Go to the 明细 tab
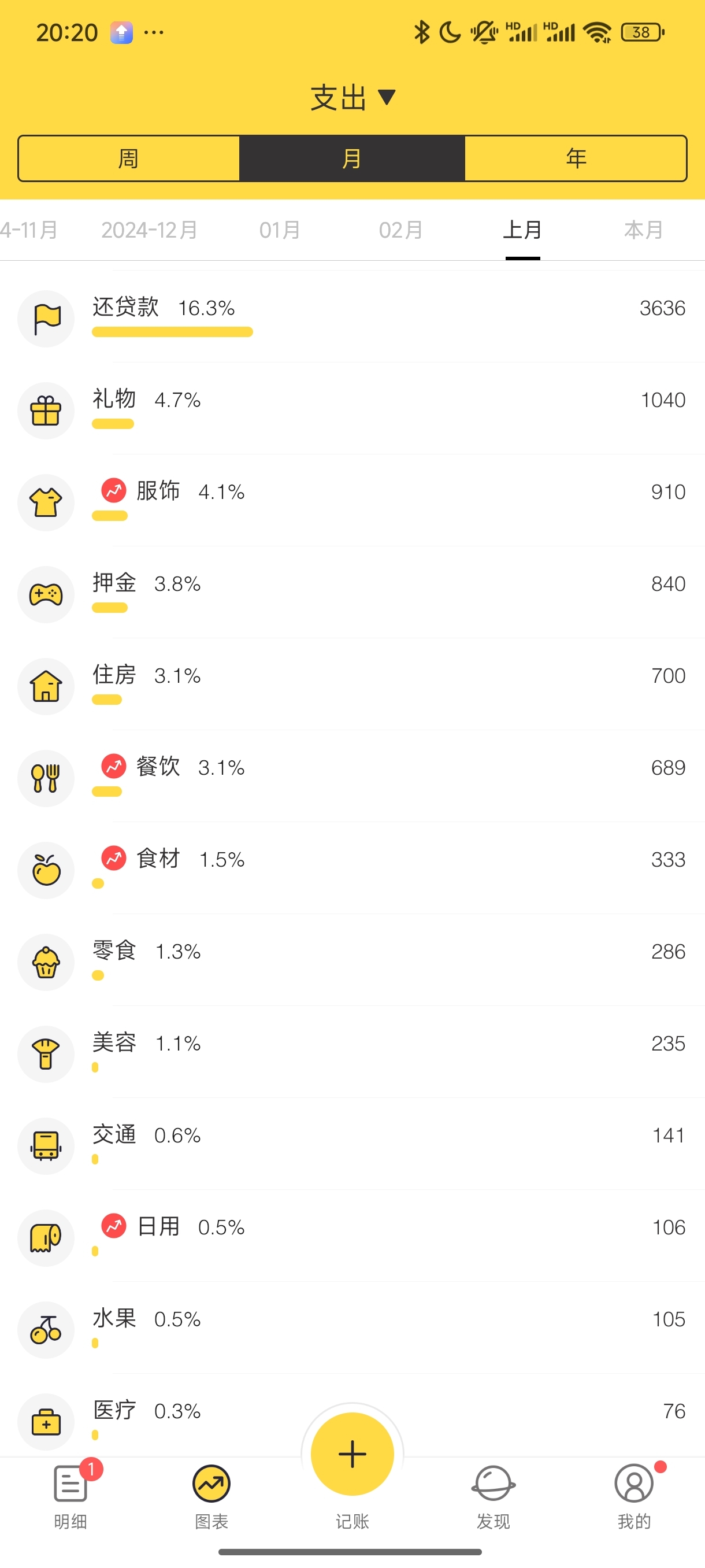The image size is (705, 1568). pyautogui.click(x=70, y=1496)
